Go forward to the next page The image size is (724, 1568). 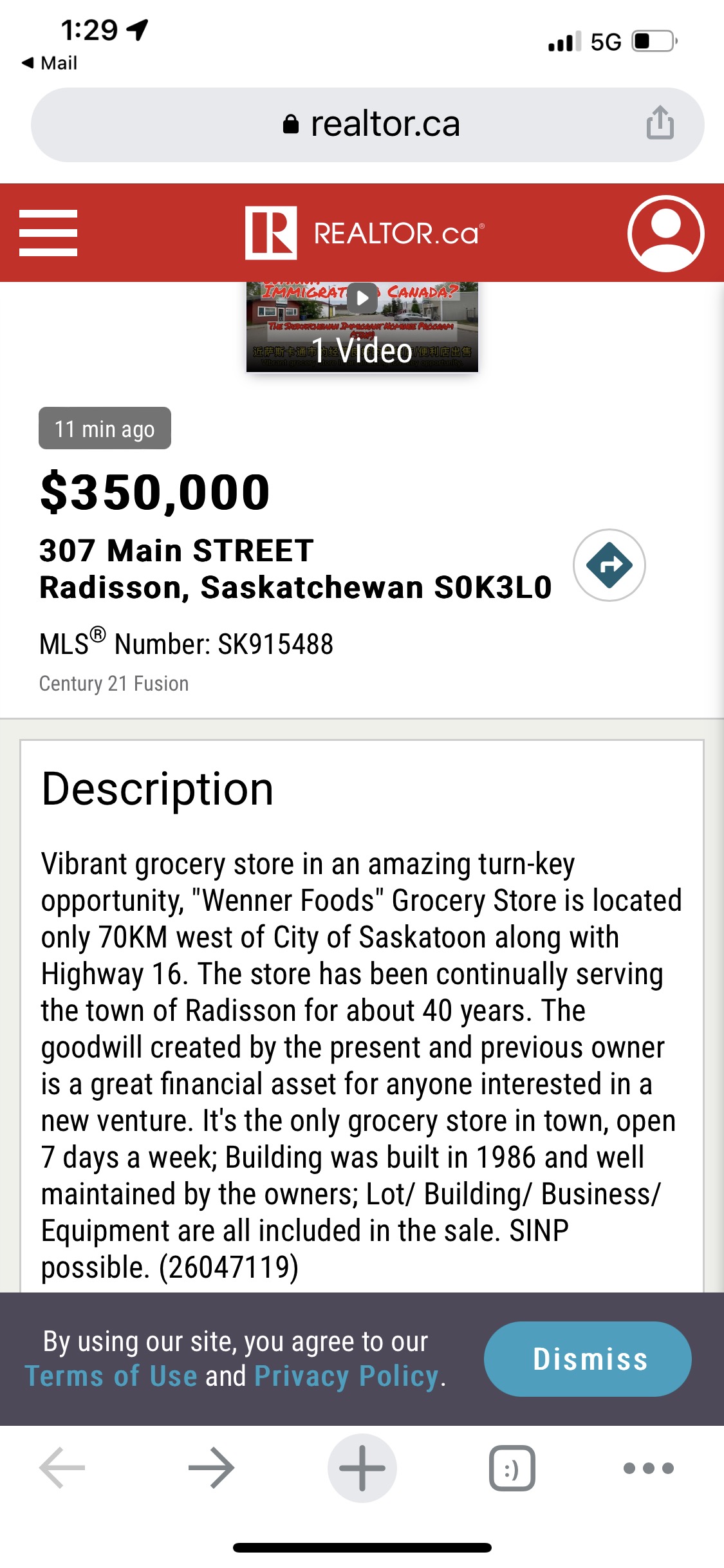(211, 1468)
